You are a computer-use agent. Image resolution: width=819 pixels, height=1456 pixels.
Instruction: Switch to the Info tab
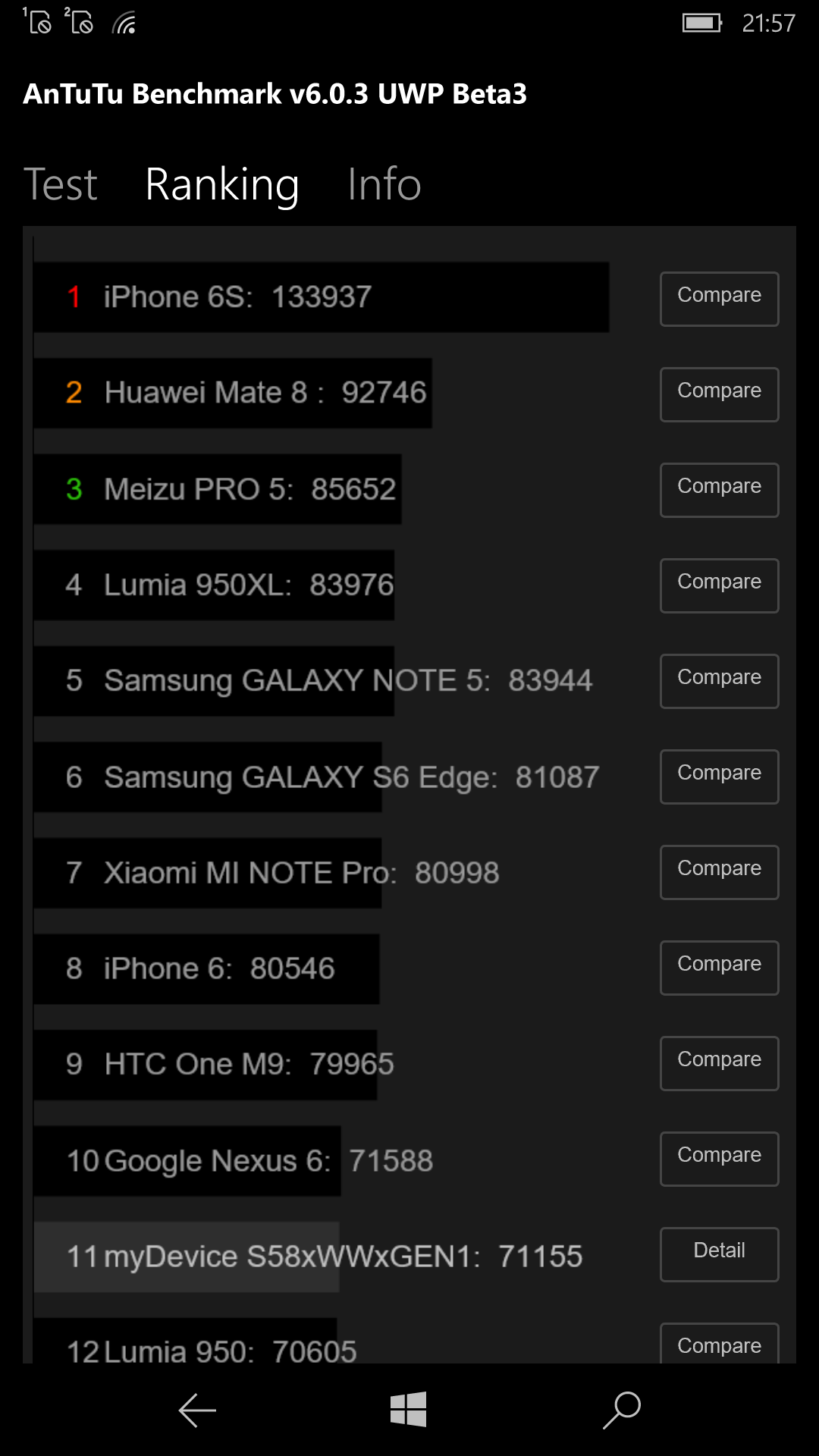click(x=384, y=184)
